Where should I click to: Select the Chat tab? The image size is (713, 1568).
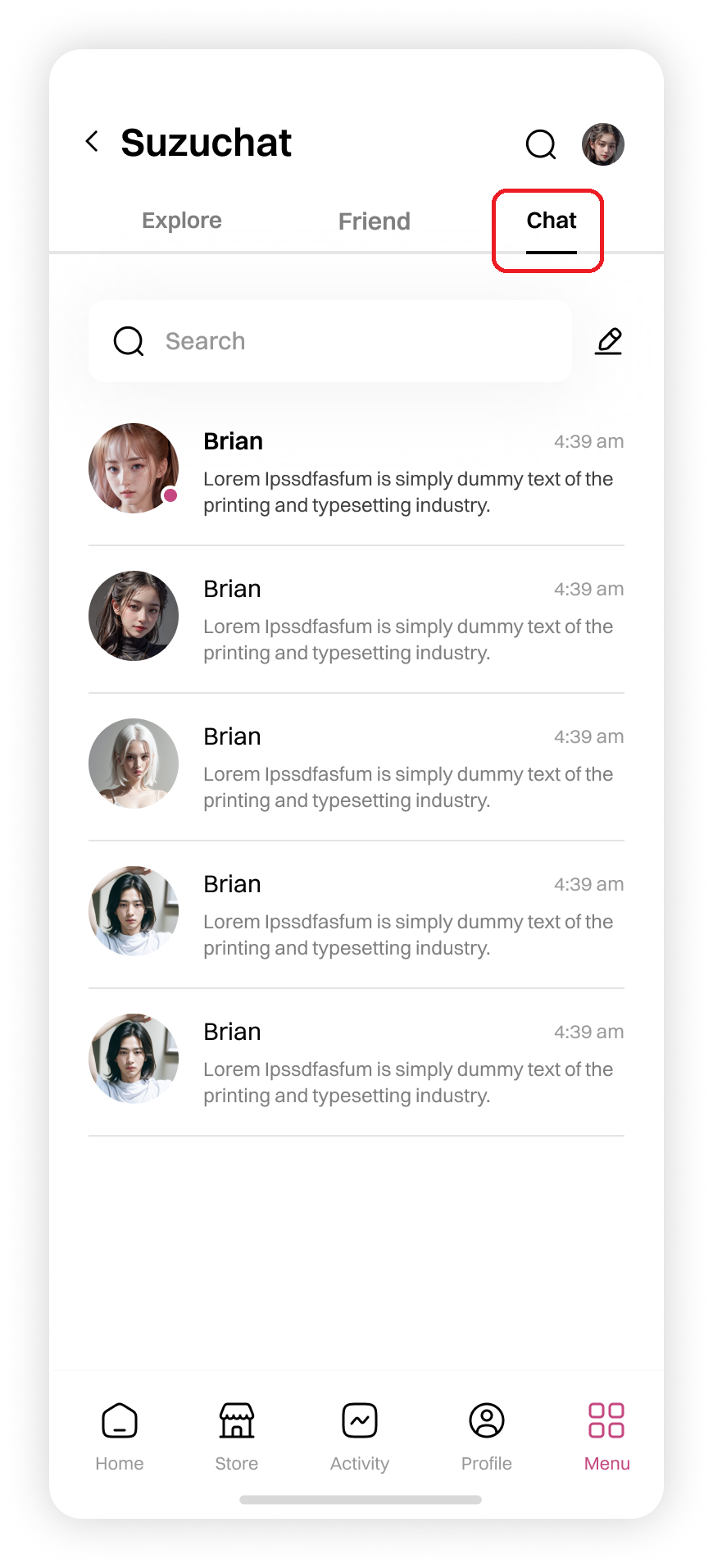551,221
